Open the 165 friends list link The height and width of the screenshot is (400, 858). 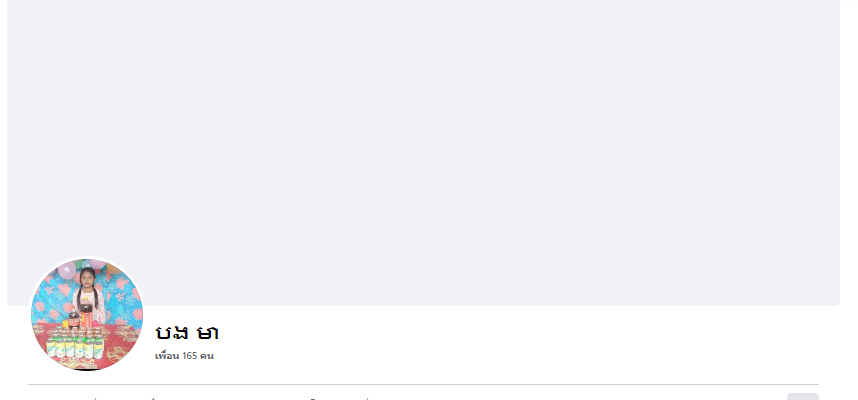click(x=184, y=356)
